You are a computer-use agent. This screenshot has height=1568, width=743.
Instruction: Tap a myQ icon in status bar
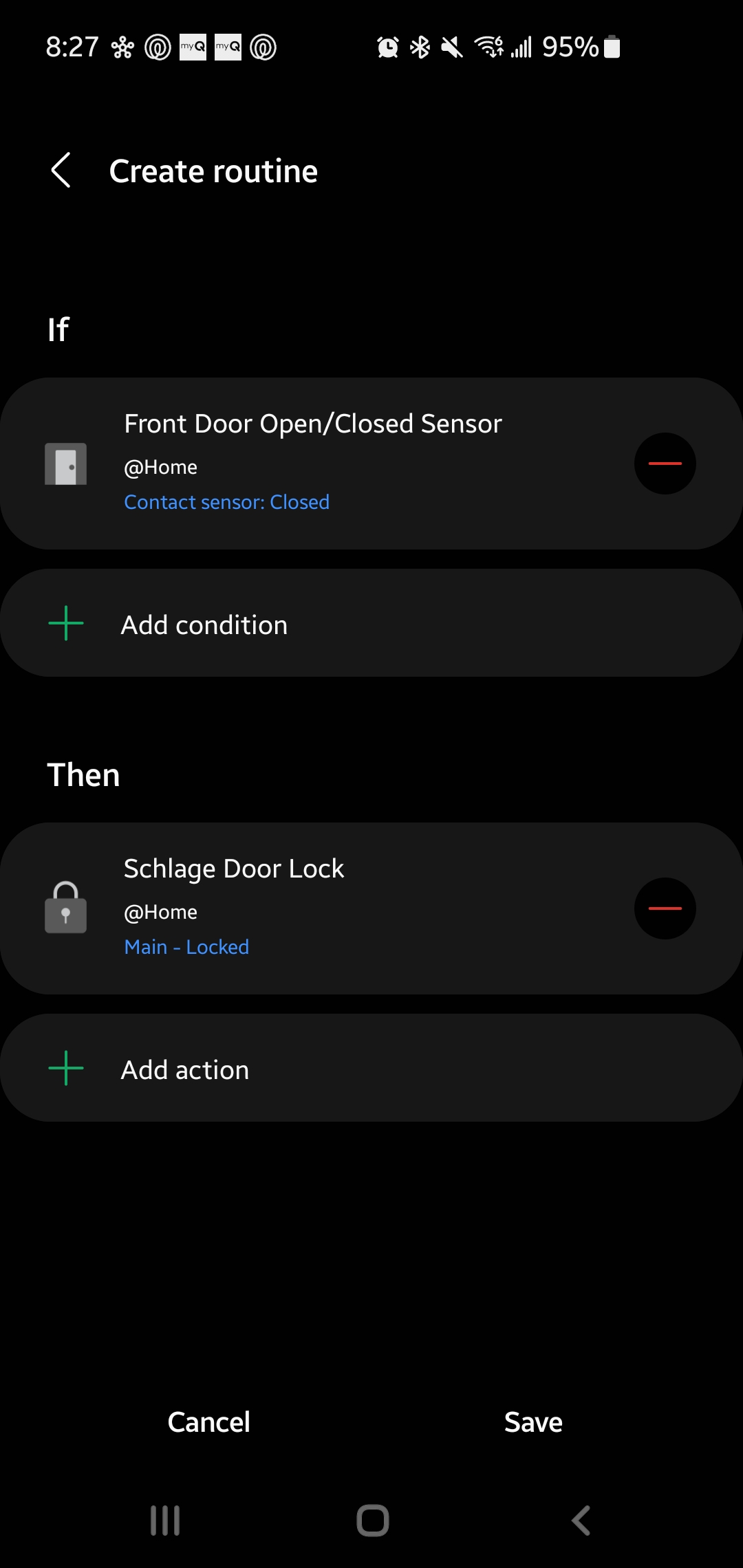tap(191, 46)
